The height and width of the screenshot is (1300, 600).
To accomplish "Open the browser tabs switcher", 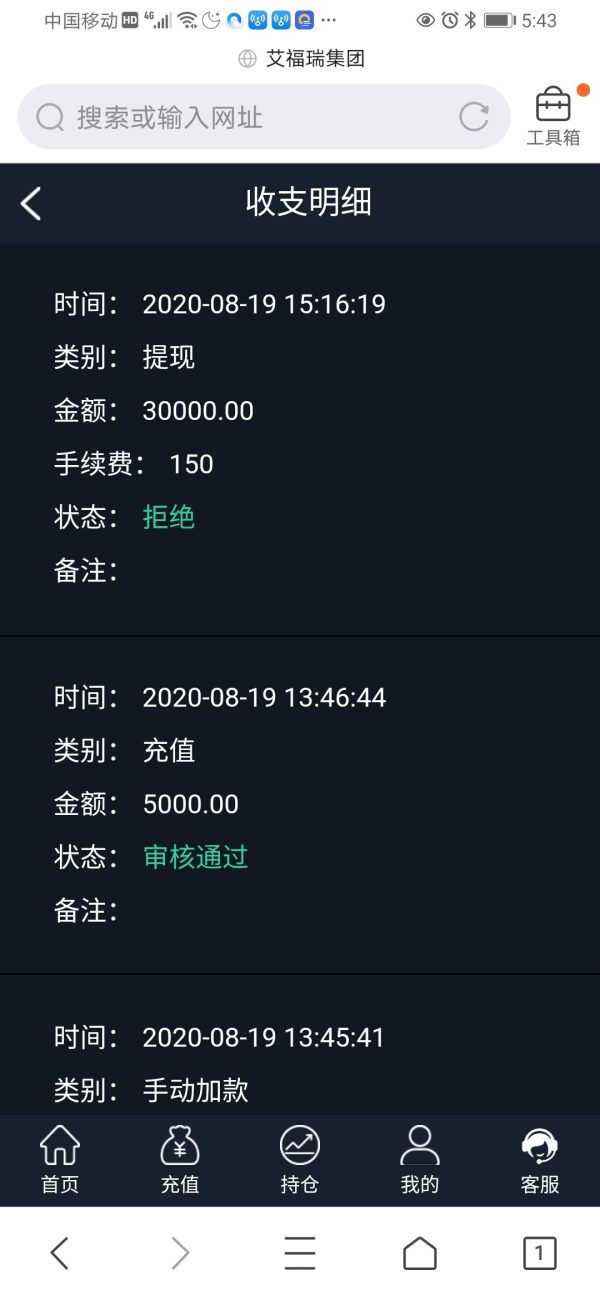I will tap(540, 1253).
